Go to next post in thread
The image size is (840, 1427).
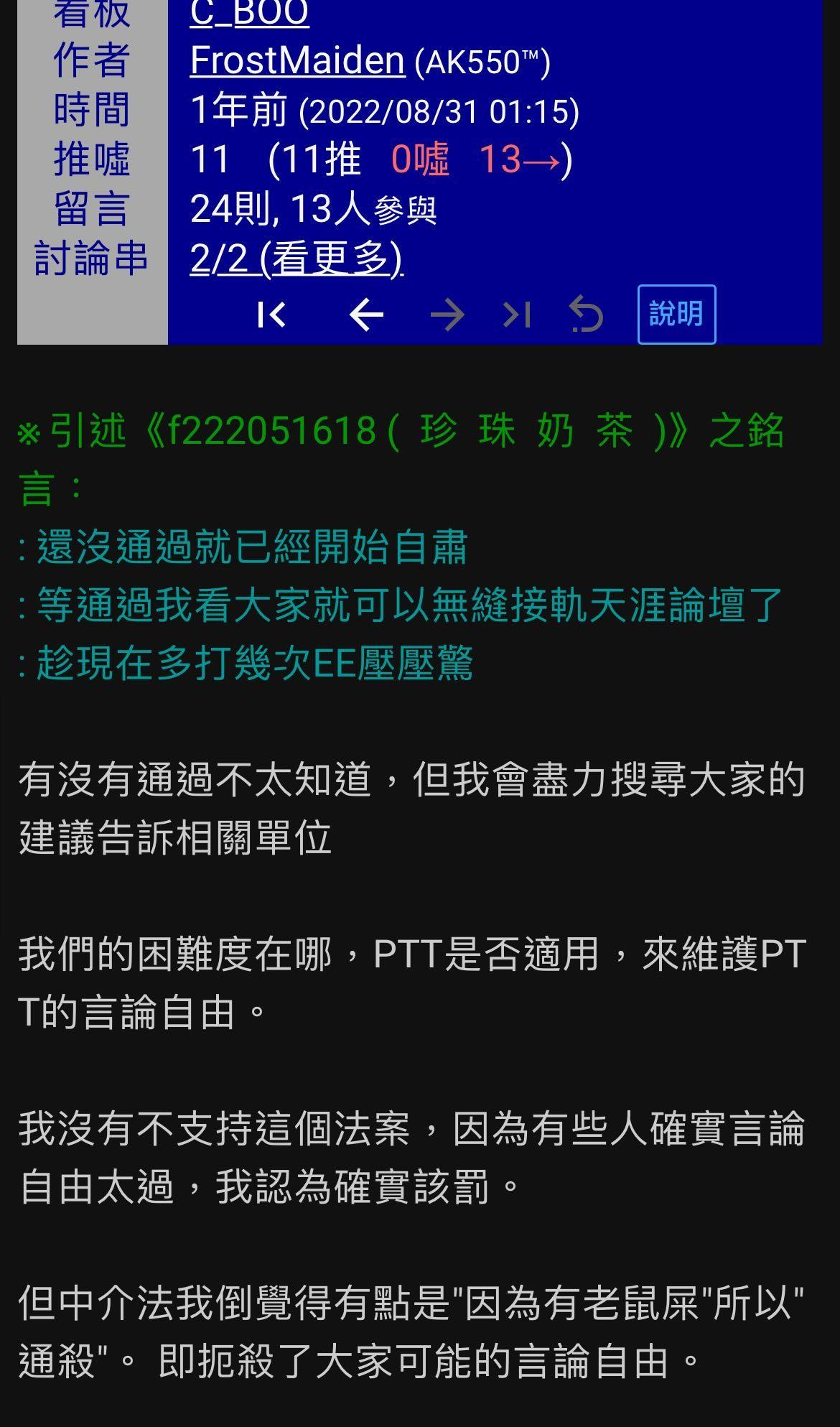point(447,315)
